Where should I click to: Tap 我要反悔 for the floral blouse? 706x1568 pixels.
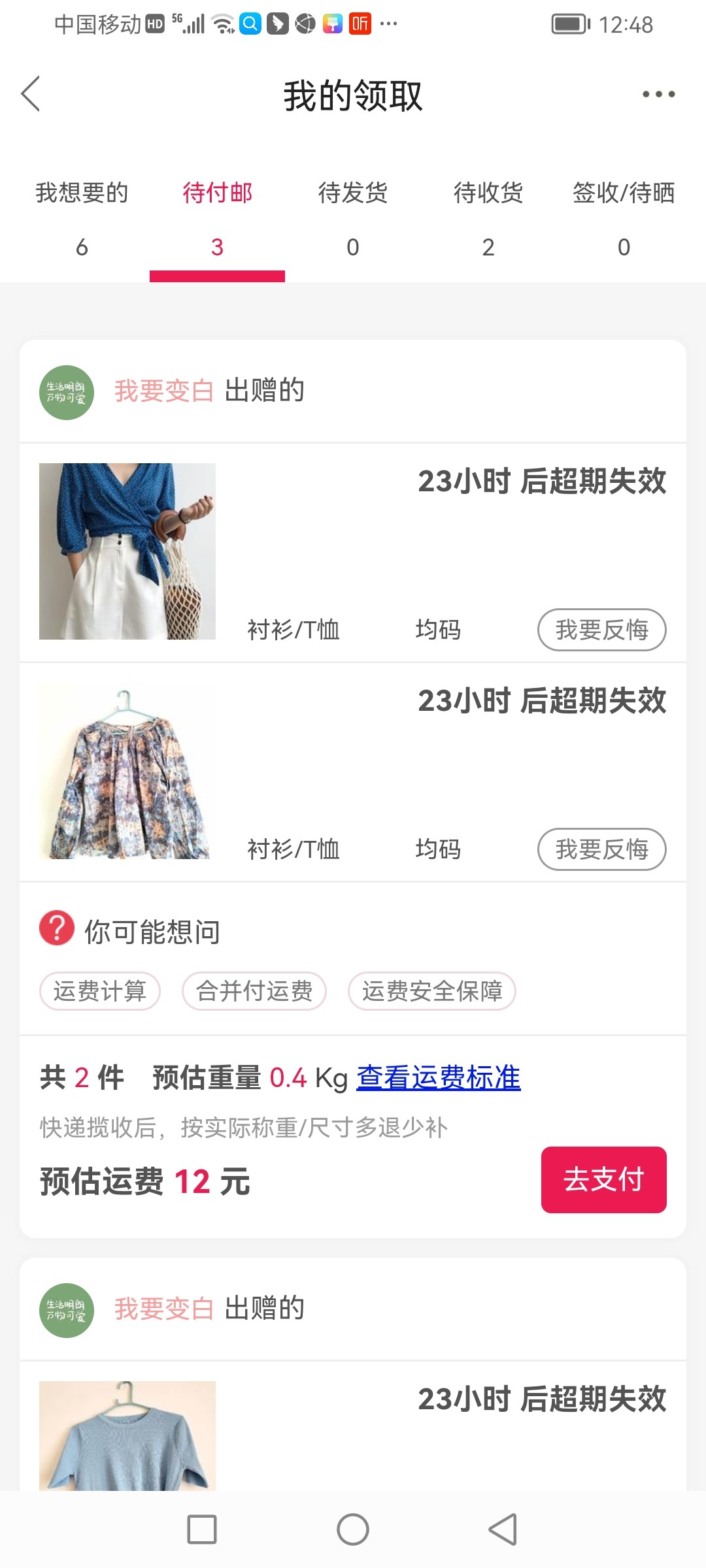(601, 849)
